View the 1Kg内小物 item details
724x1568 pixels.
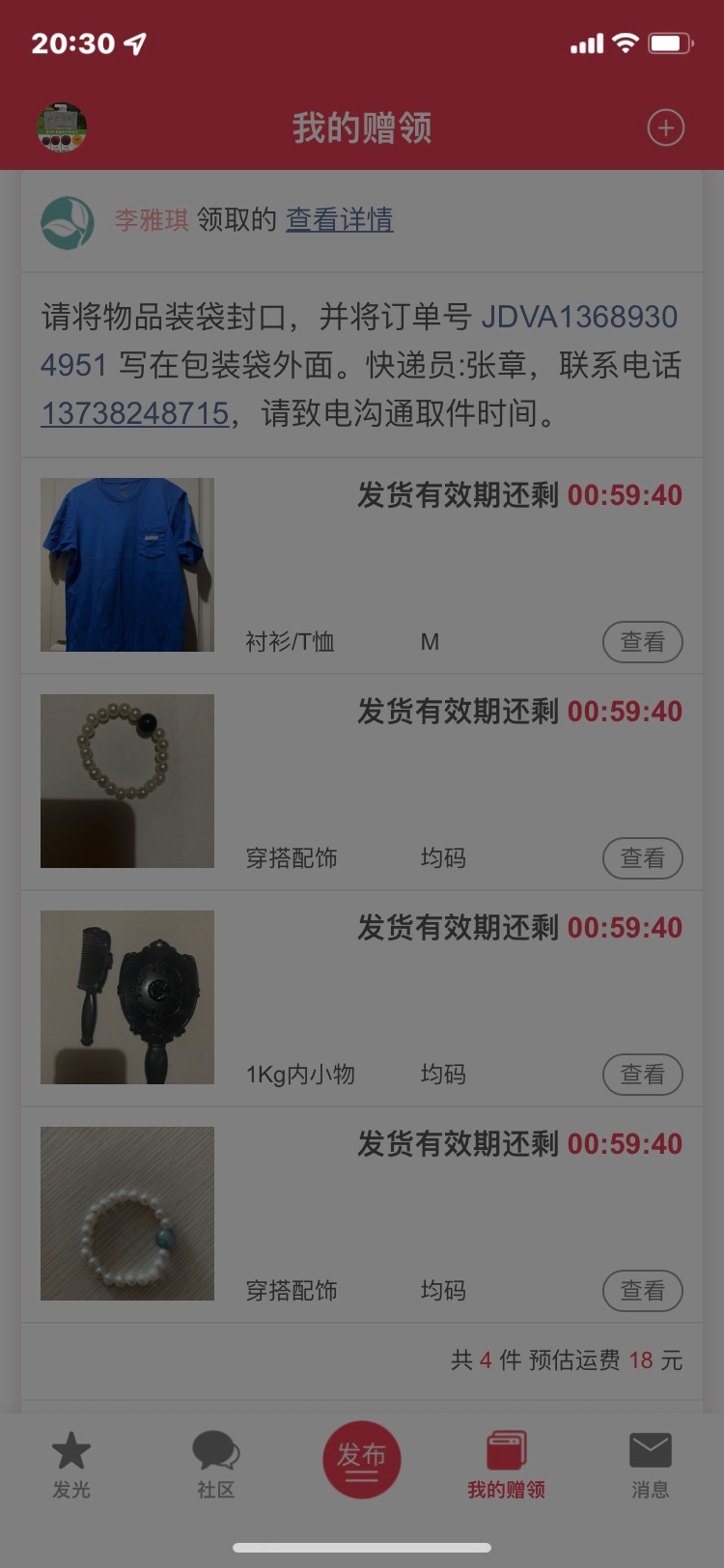(x=642, y=1075)
